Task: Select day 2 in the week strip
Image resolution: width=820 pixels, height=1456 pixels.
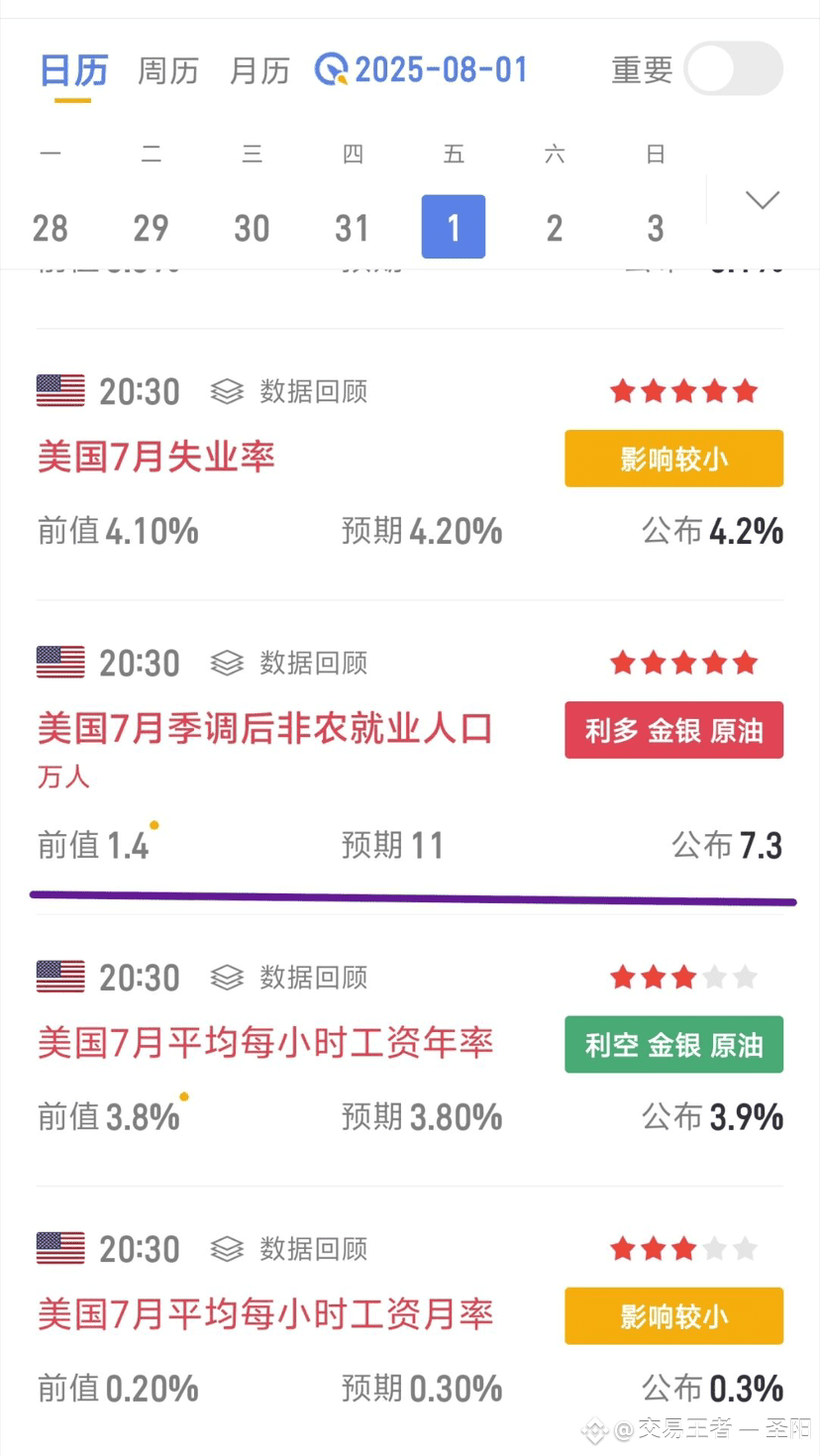Action: pos(555,228)
